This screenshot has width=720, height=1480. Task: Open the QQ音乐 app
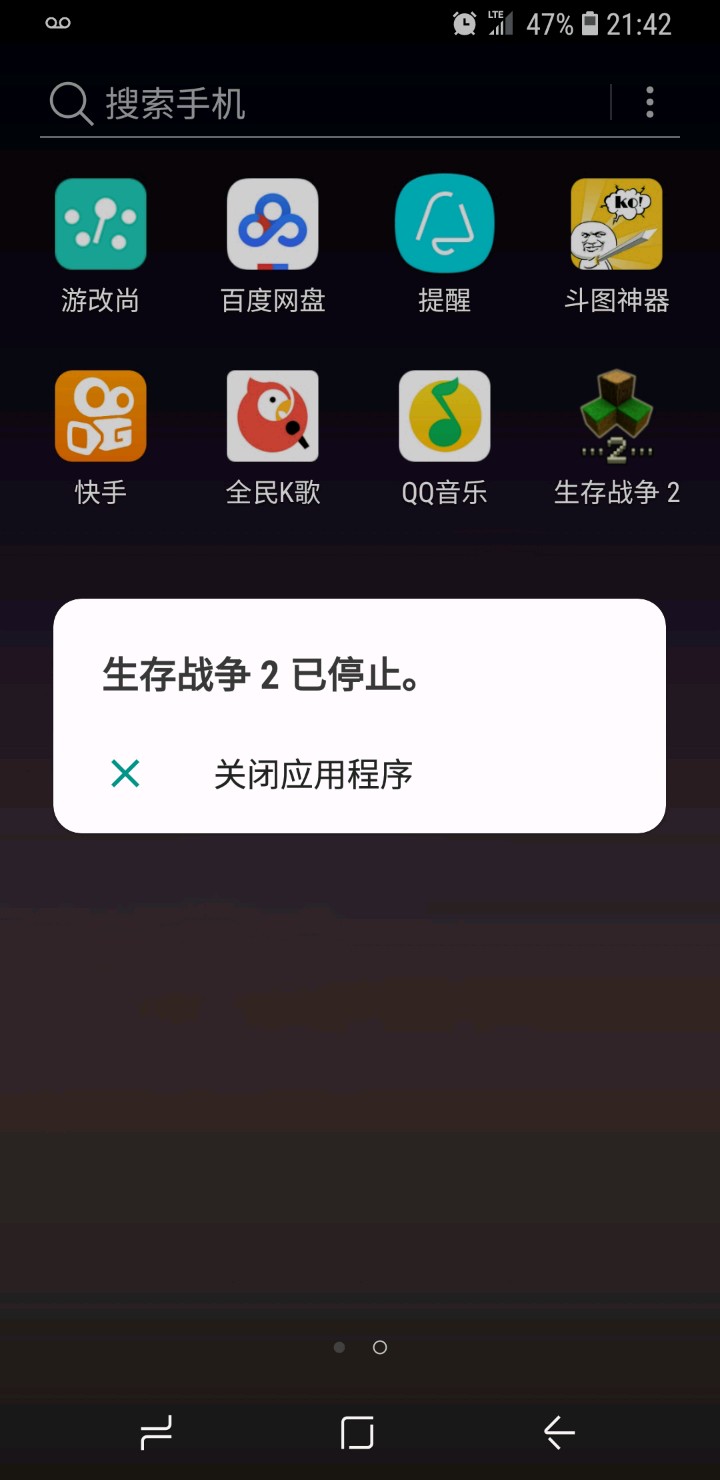444,417
